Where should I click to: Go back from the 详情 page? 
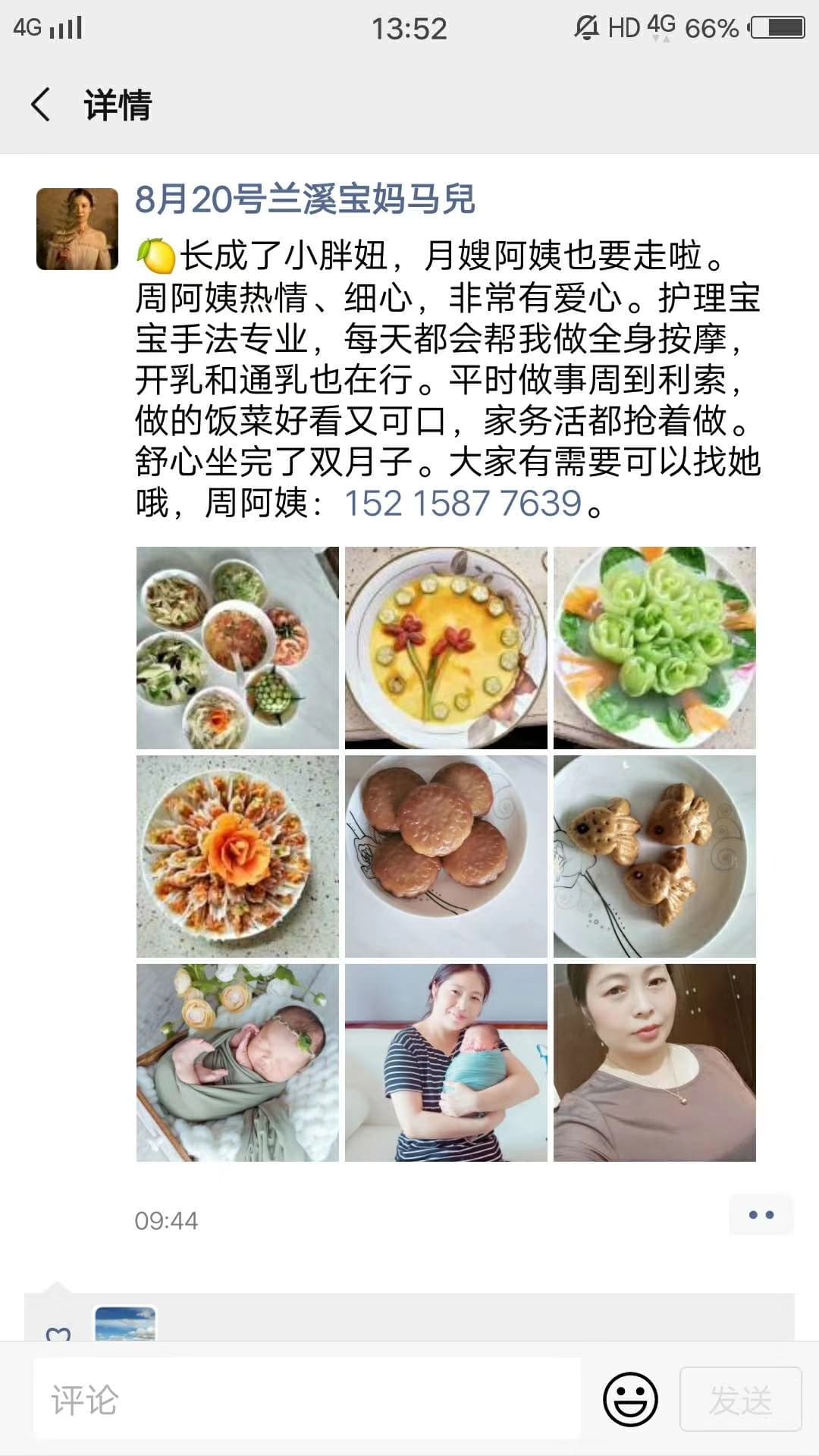(41, 105)
